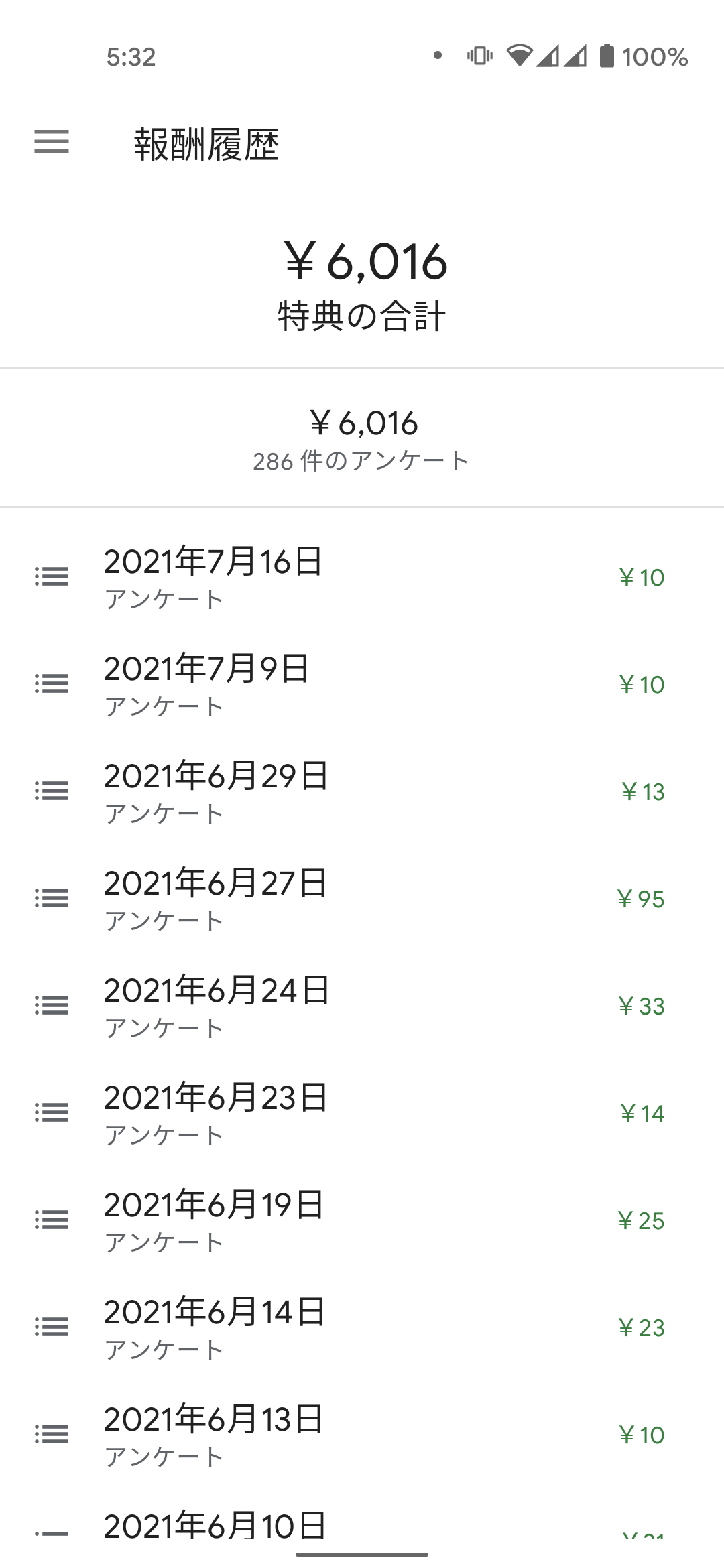Open the hamburger navigation menu
Viewport: 724px width, 1568px height.
pos(52,142)
